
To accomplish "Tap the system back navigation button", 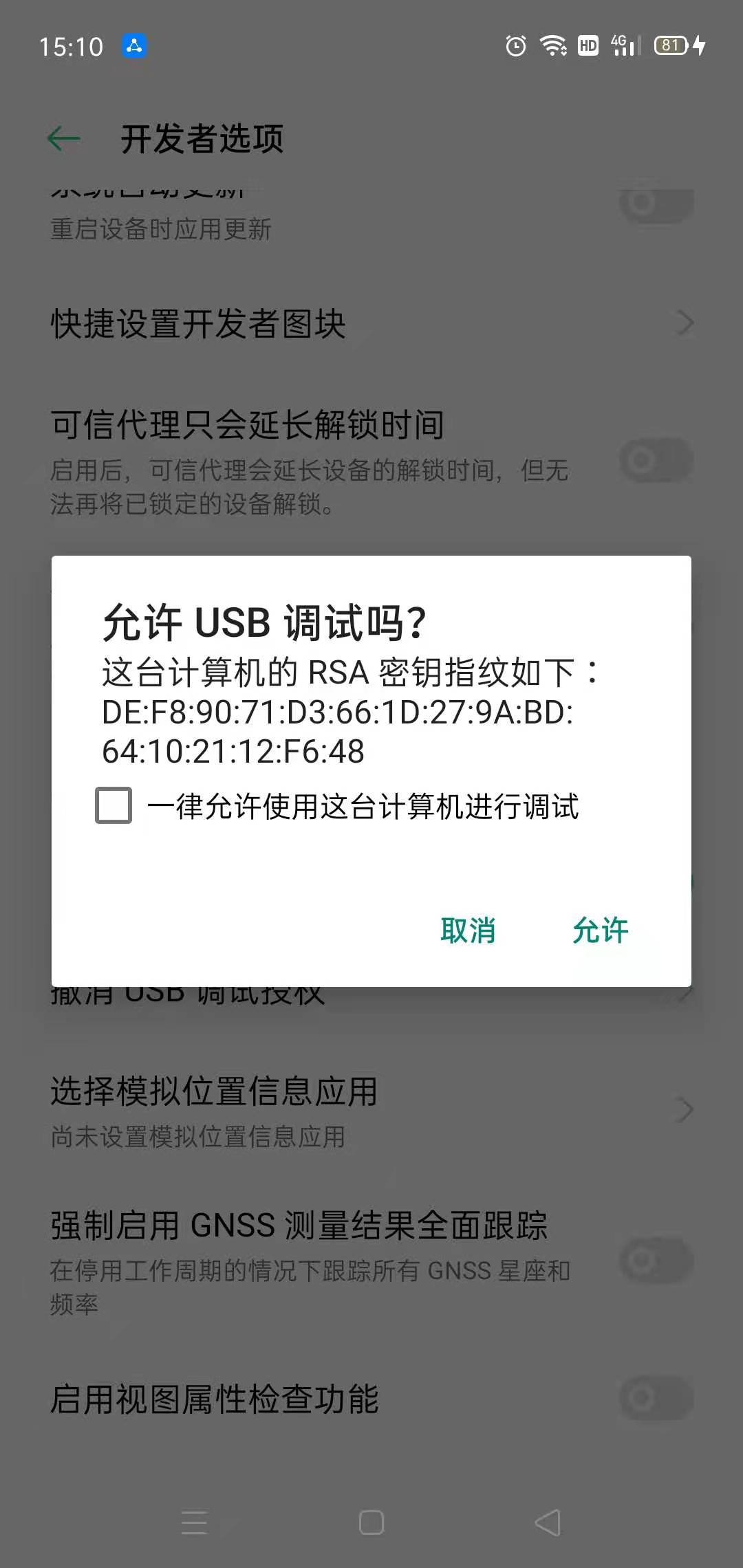I will [x=548, y=1523].
